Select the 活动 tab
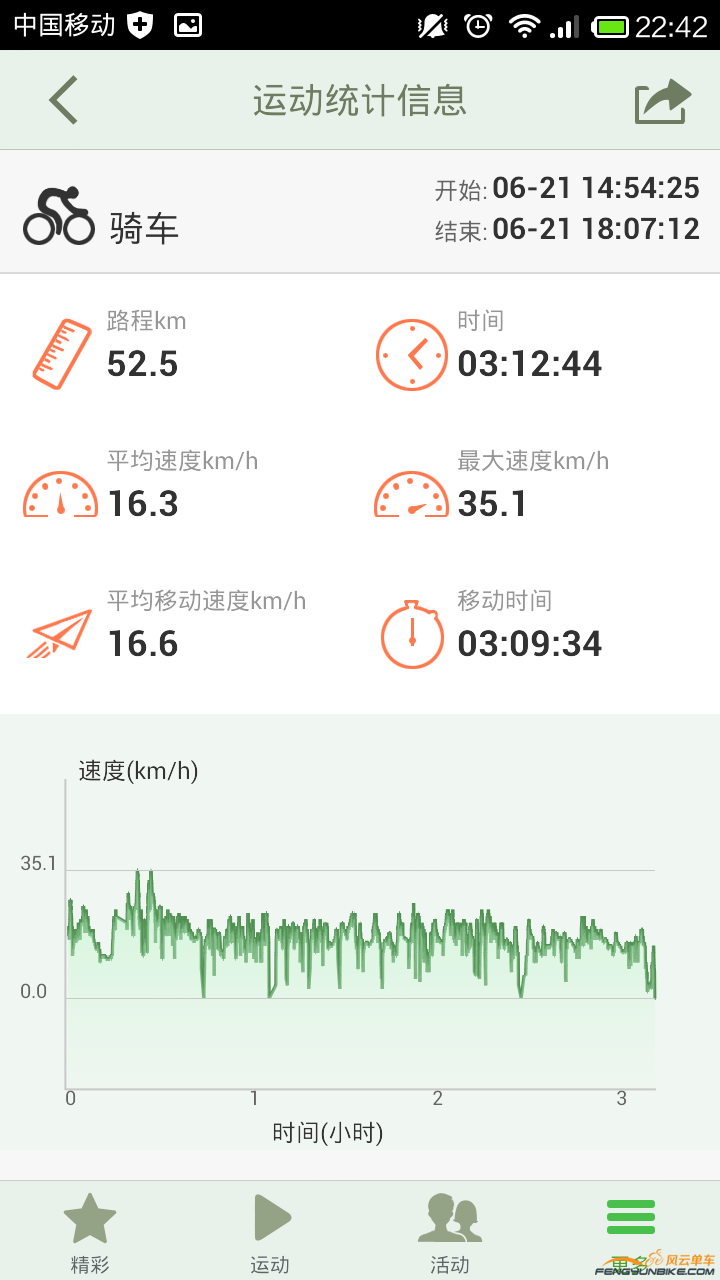This screenshot has height=1280, width=720. tap(450, 1232)
